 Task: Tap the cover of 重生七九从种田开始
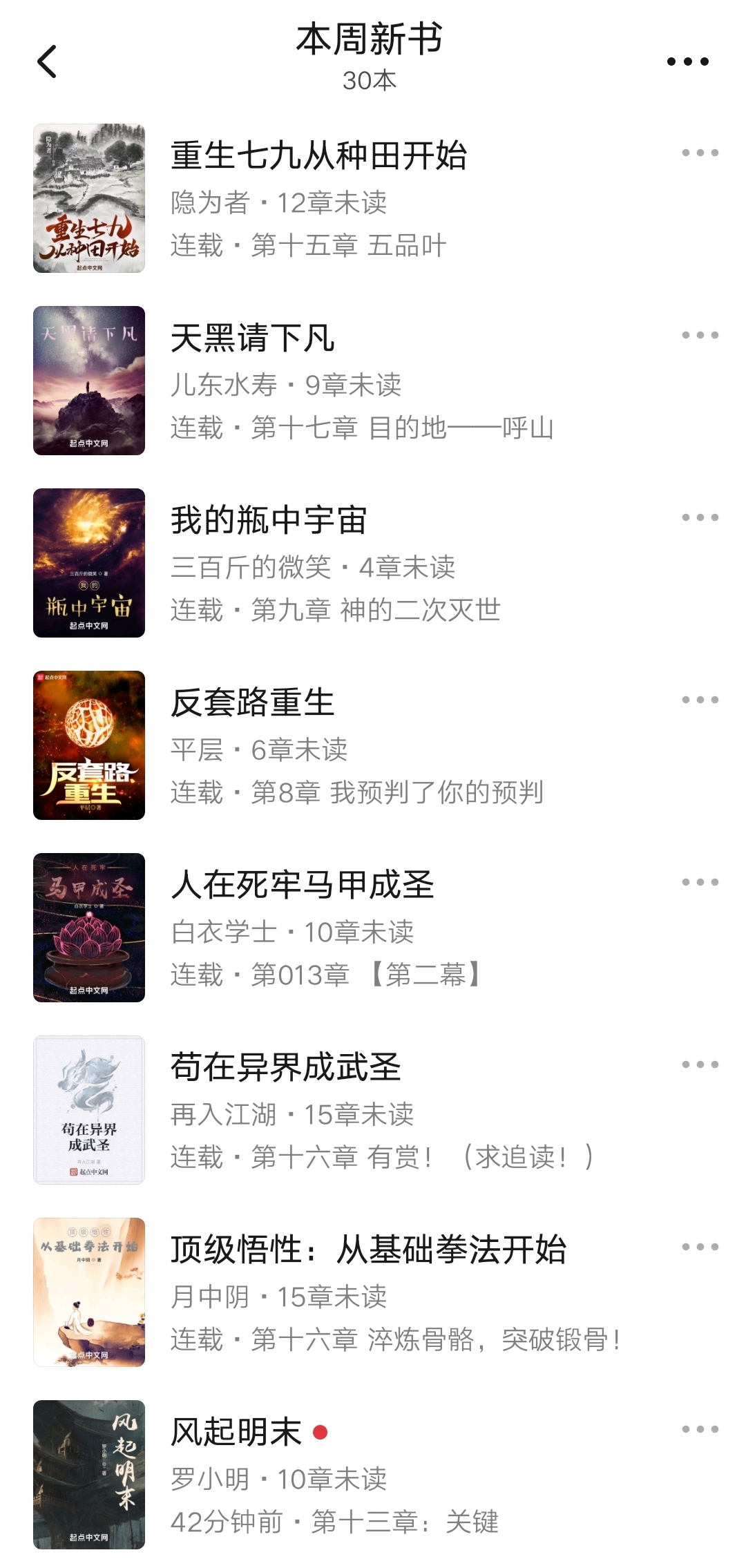tap(90, 198)
